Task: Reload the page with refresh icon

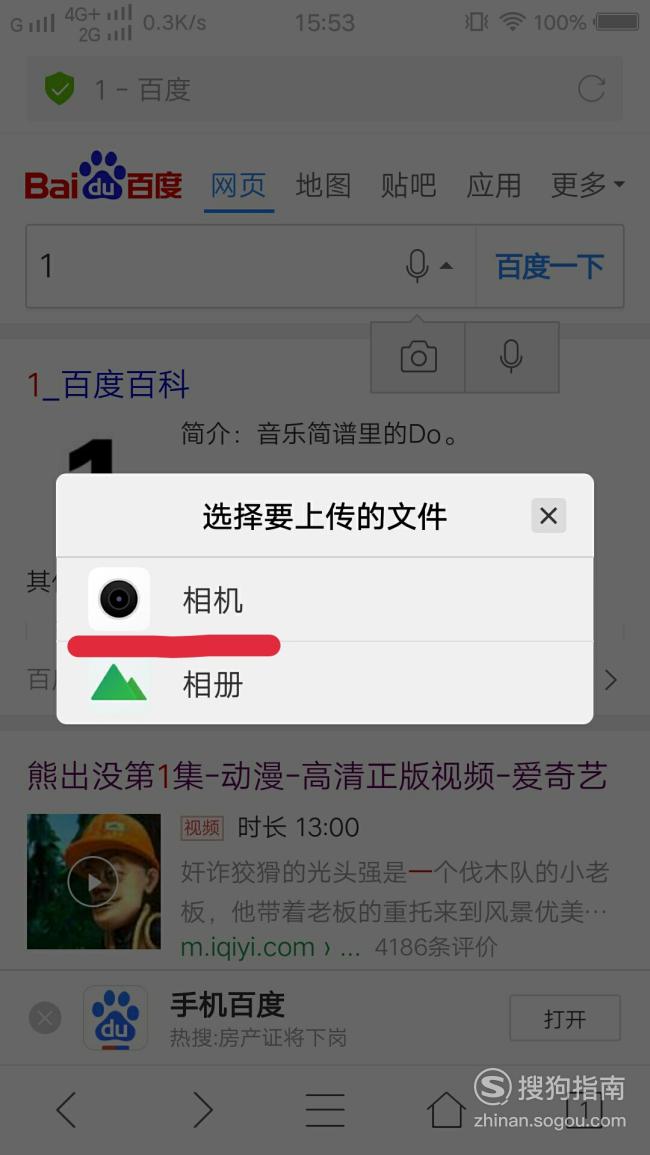Action: pyautogui.click(x=592, y=89)
